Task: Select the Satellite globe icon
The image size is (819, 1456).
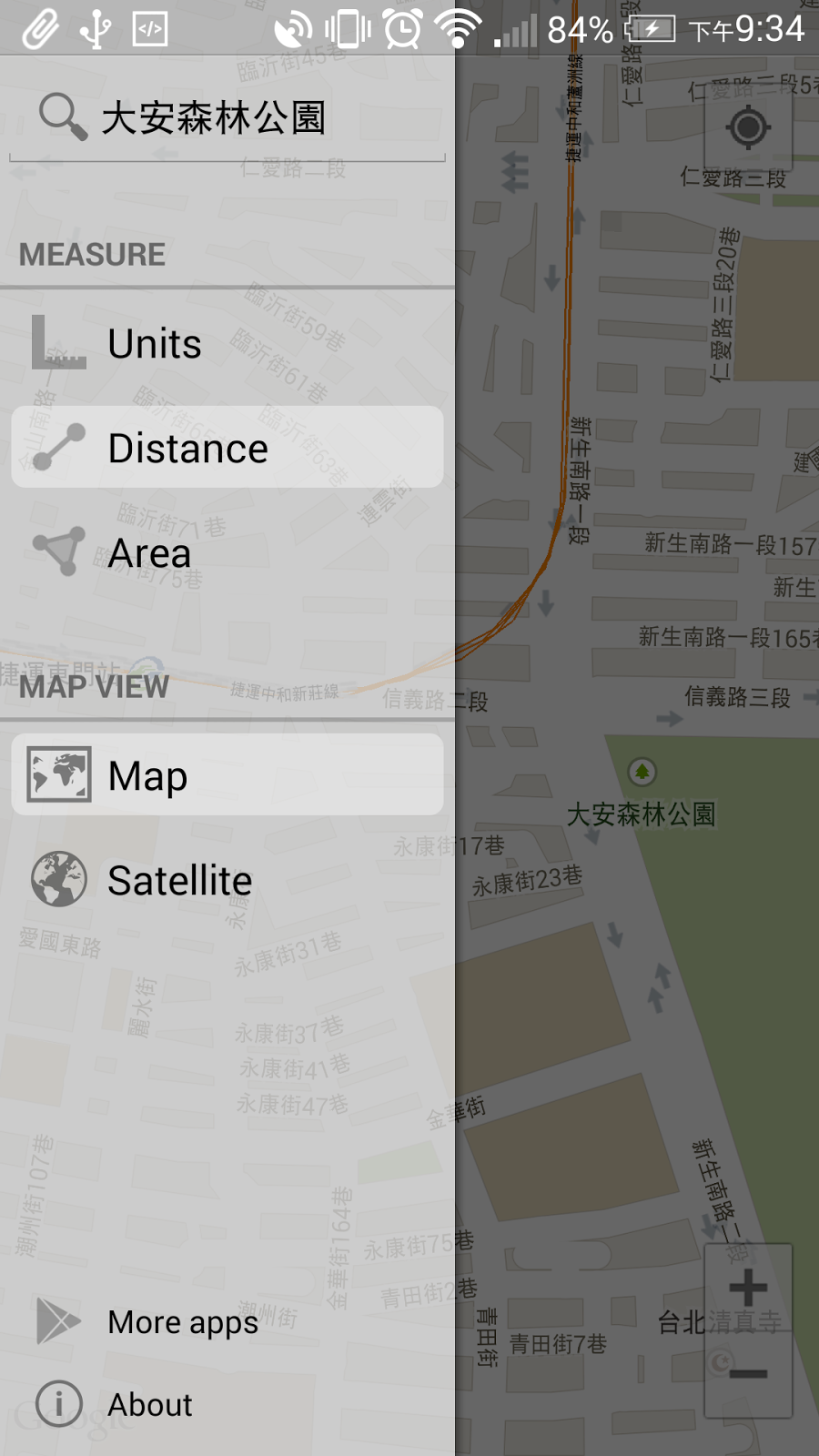Action: click(58, 879)
